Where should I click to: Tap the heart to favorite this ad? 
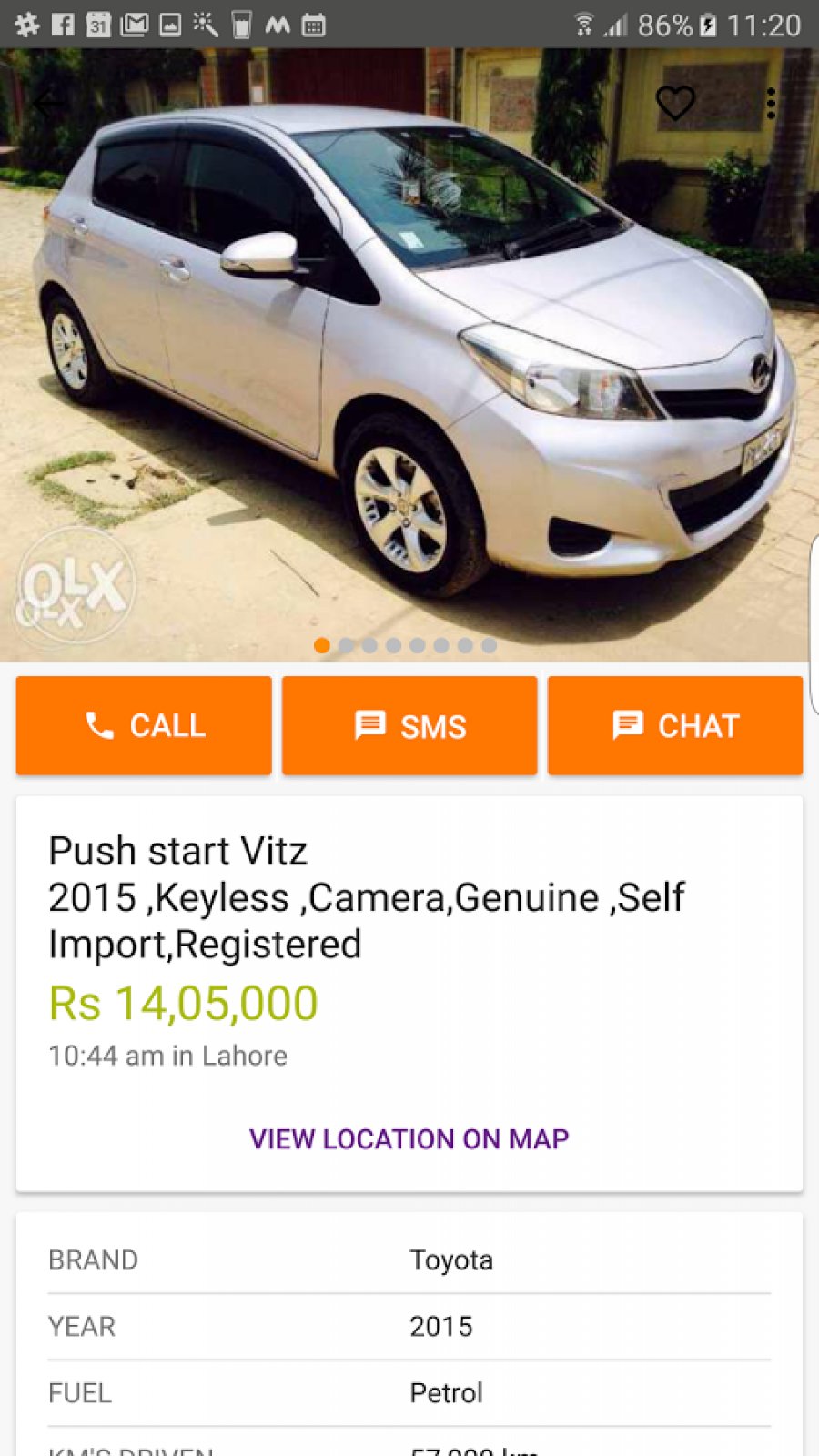673,103
